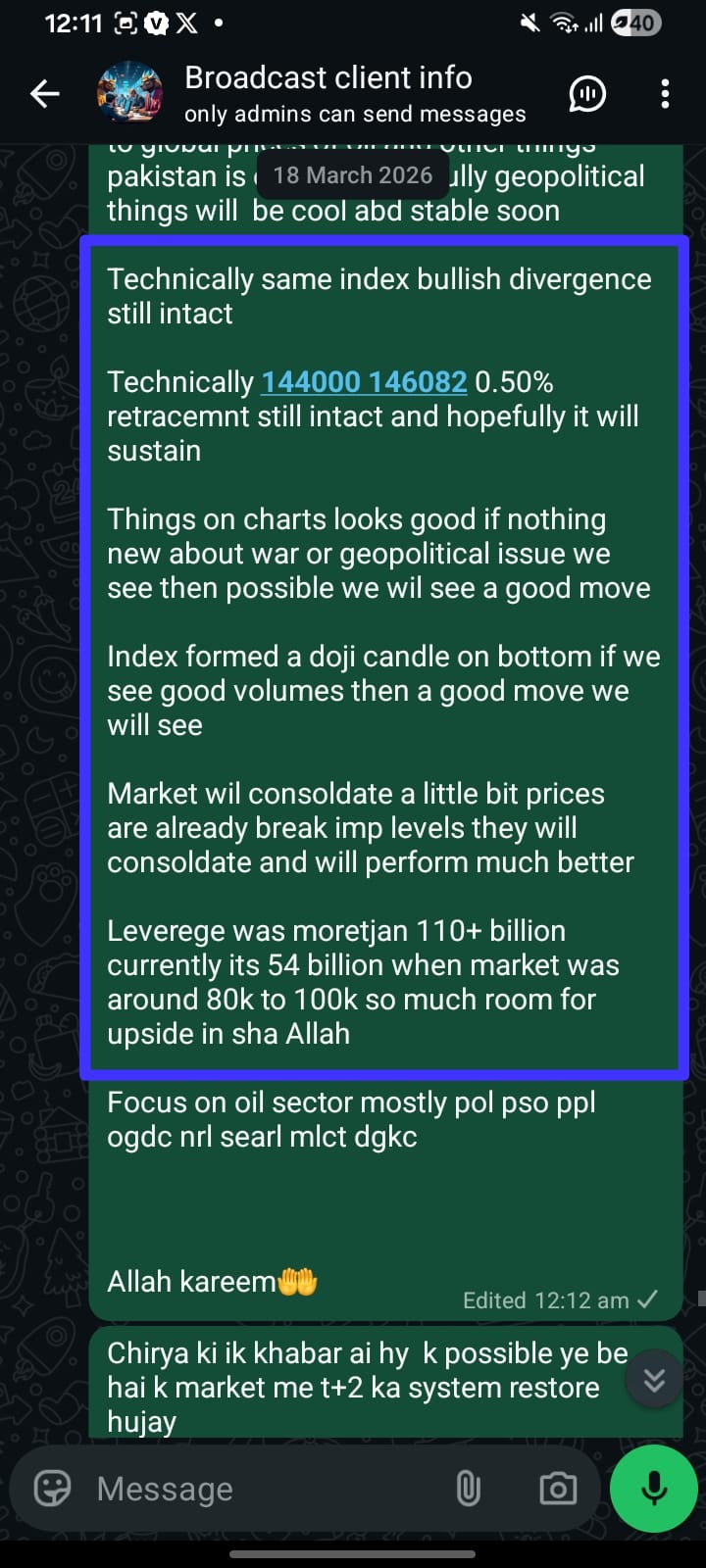Start a voice chat in the group
The height and width of the screenshot is (1568, 706).
pos(587,94)
